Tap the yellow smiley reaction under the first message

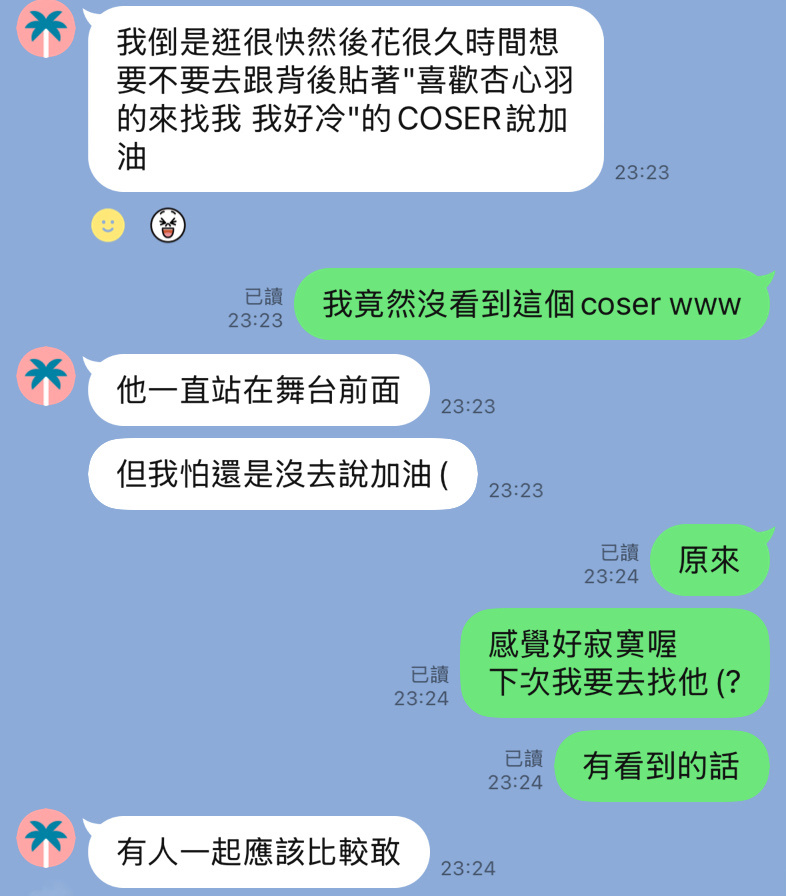[x=108, y=226]
